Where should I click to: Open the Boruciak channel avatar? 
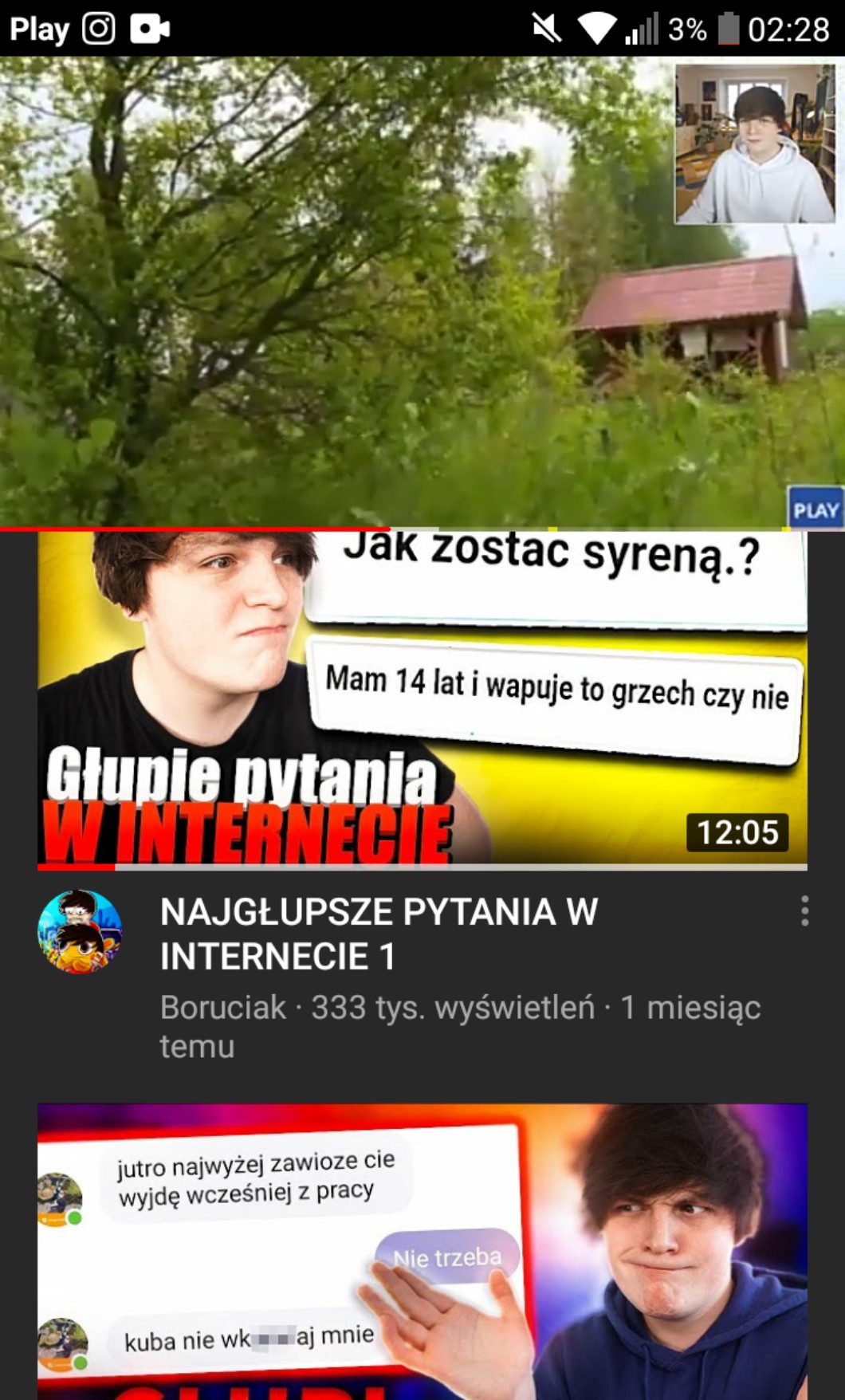click(x=80, y=931)
